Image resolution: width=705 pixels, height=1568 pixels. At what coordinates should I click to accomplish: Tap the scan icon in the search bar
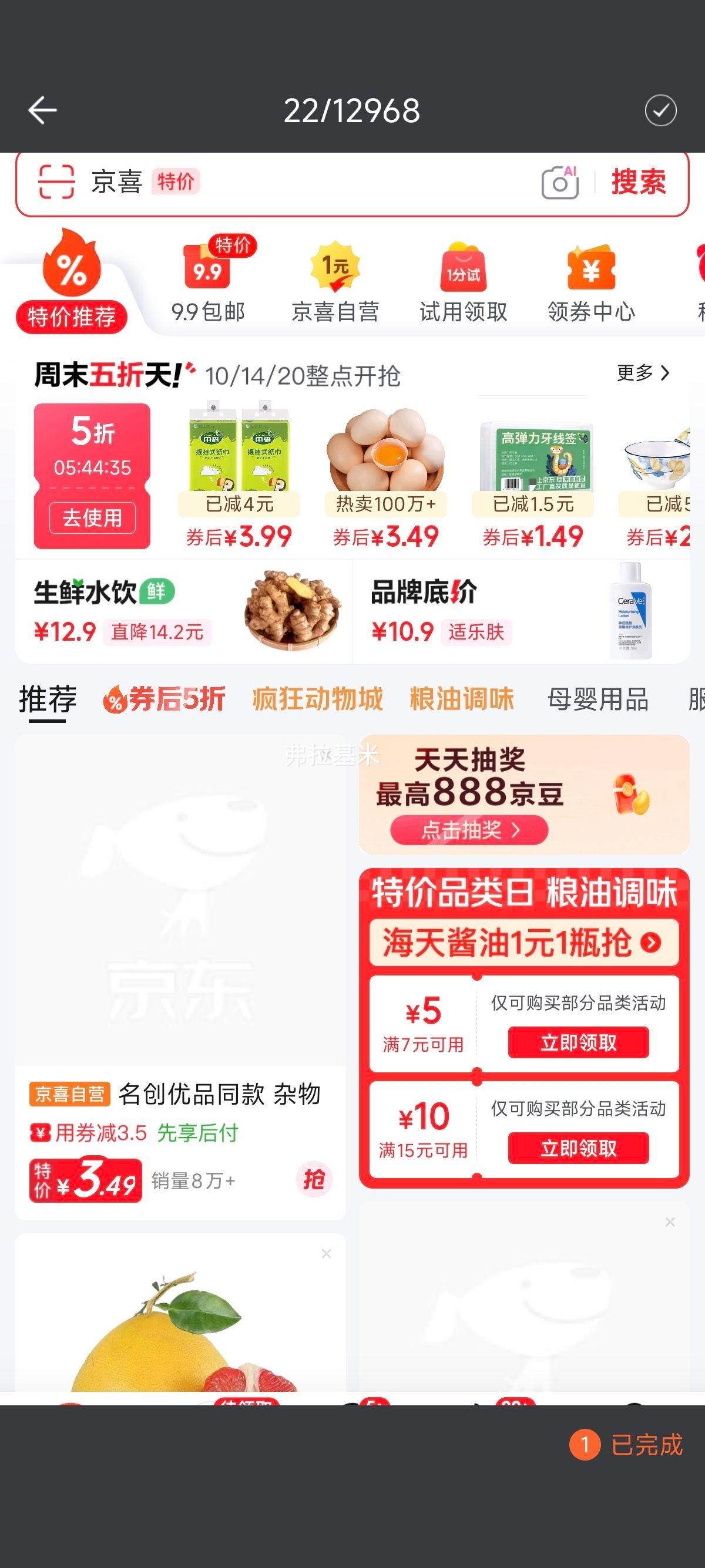click(55, 181)
